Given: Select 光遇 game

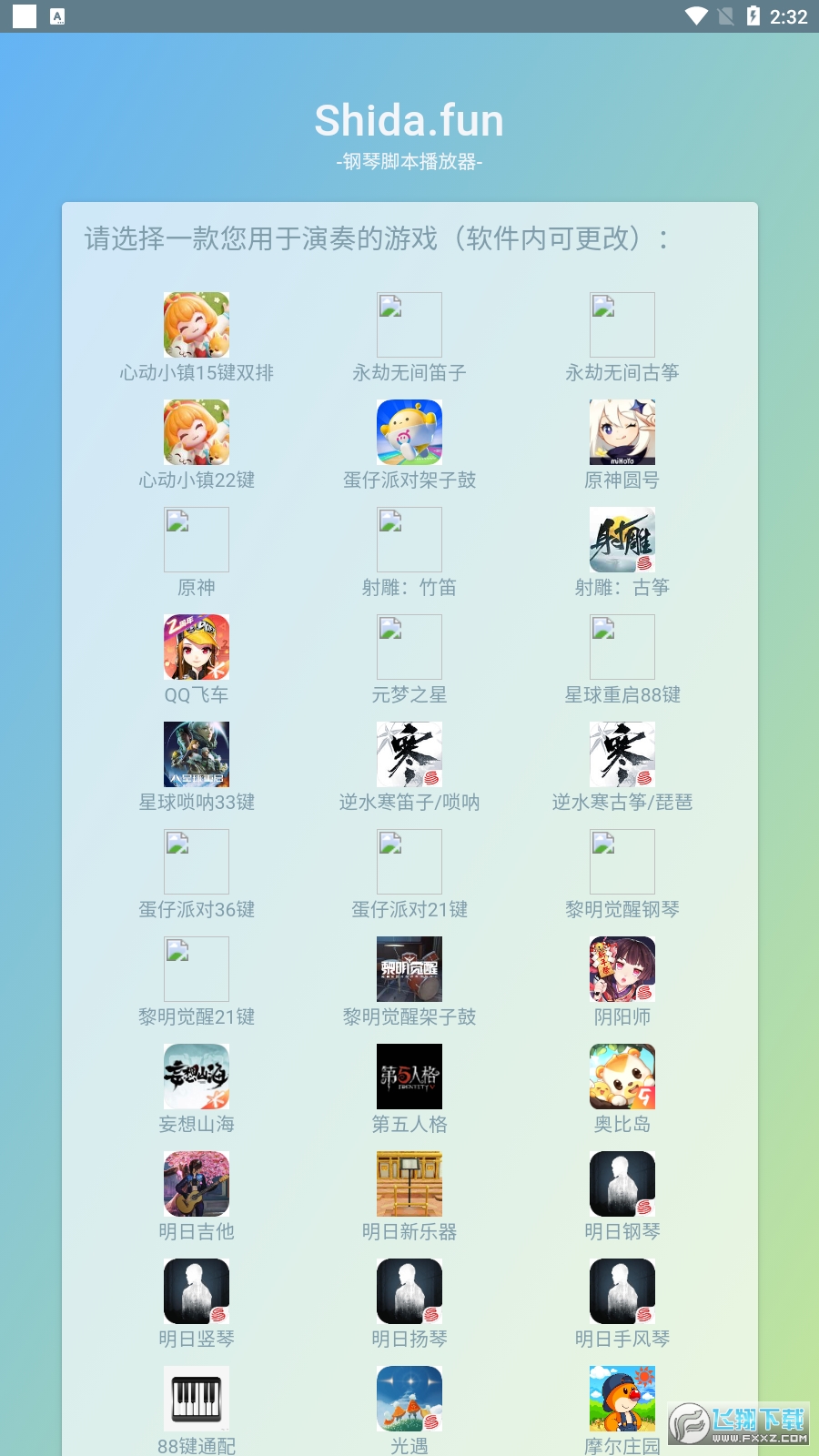Looking at the screenshot, I should click(409, 1399).
